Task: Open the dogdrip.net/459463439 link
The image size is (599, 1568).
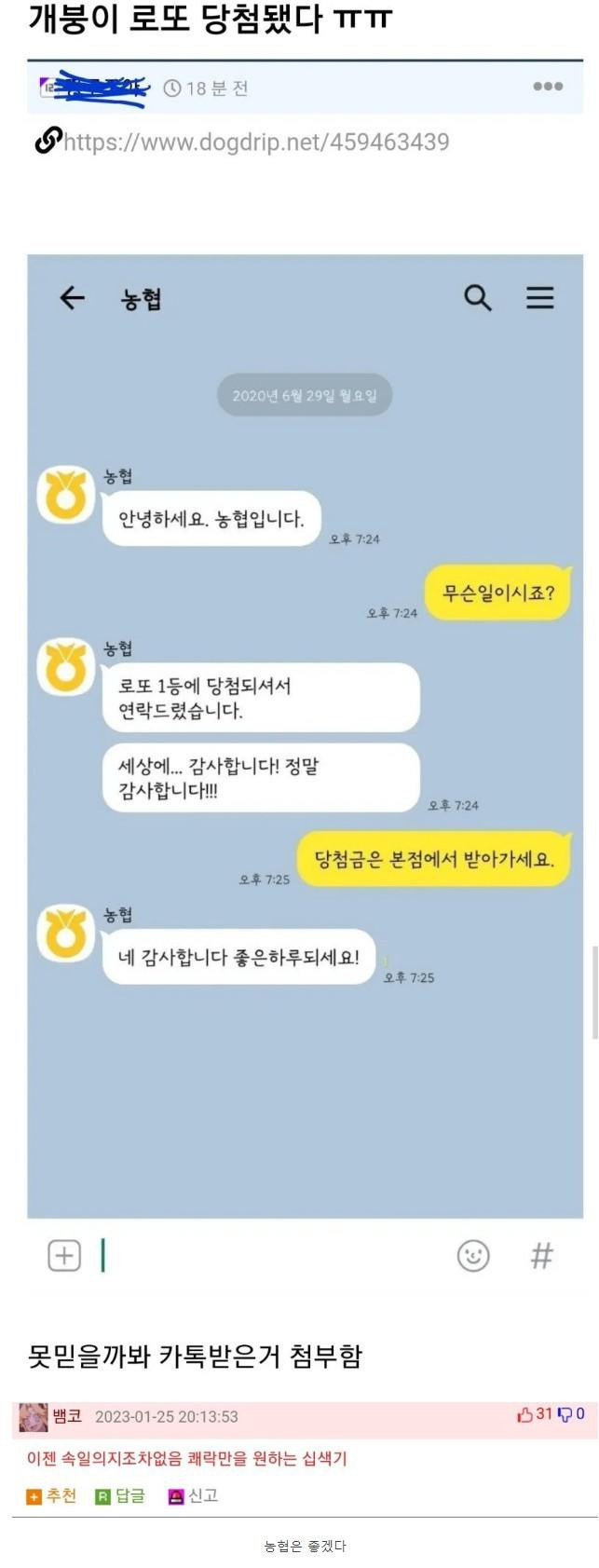Action: click(x=255, y=142)
